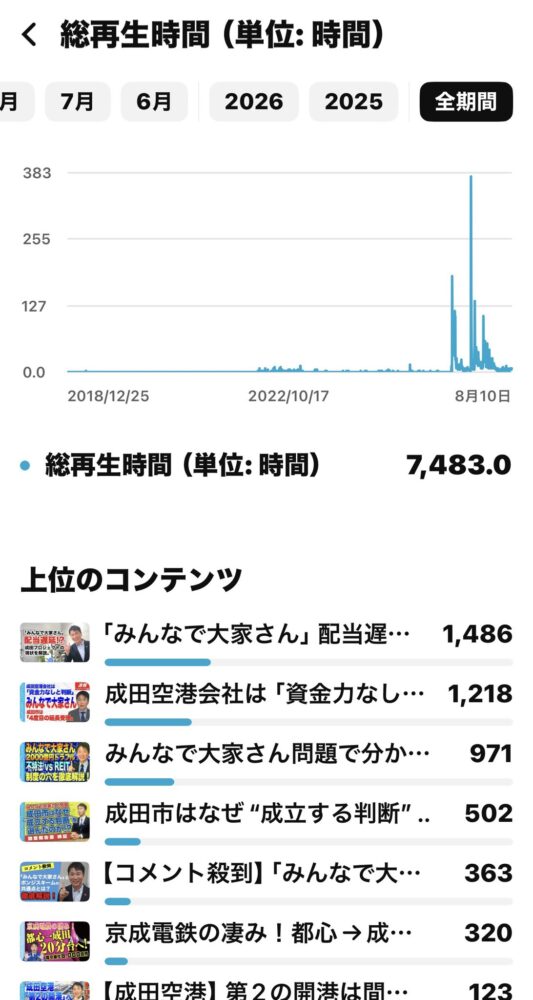Open 「みんなで大家さん」配当遅… with 1,486 hours
The width and height of the screenshot is (533, 1000).
(266, 643)
